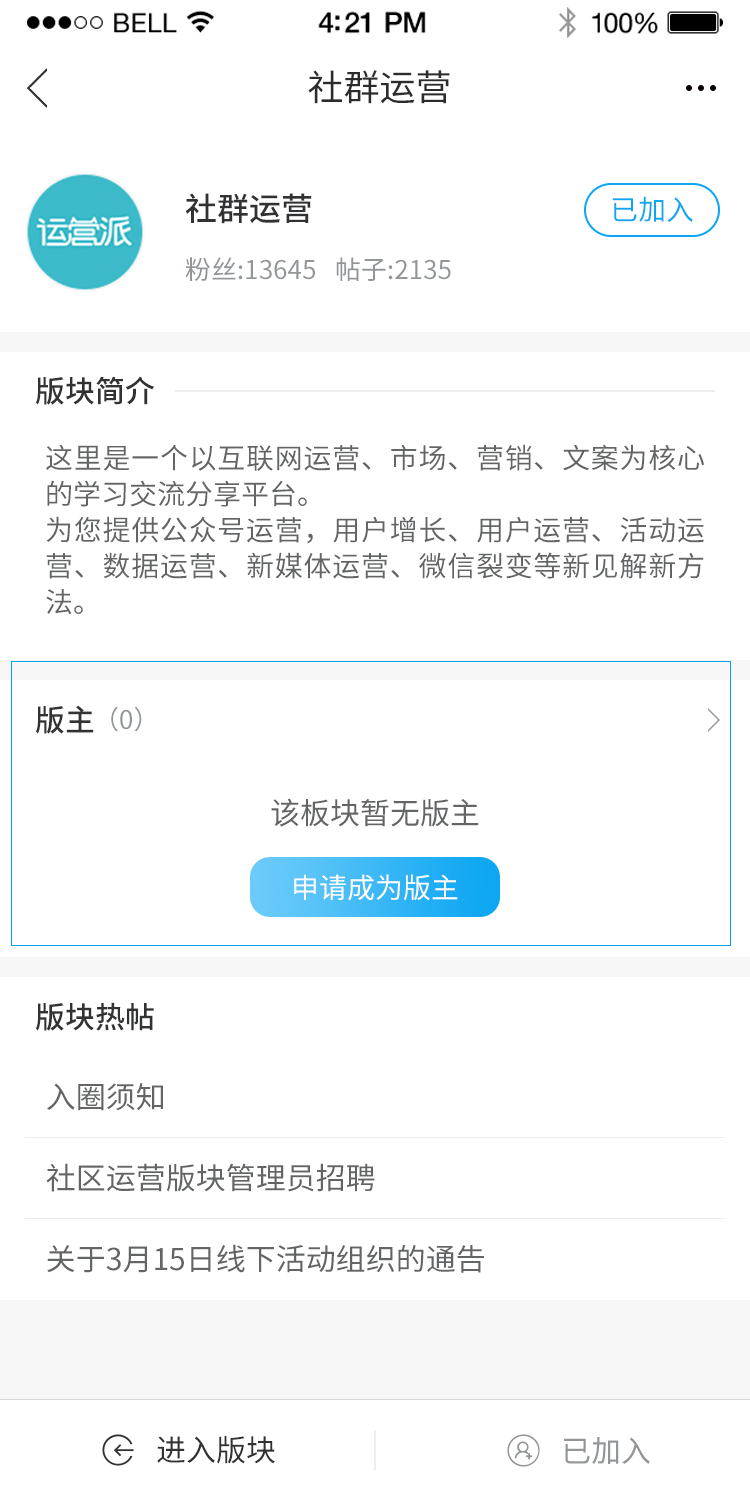Open the post 关于3月15日线下活动组织的通告
The image size is (750, 1500).
pos(265,1258)
